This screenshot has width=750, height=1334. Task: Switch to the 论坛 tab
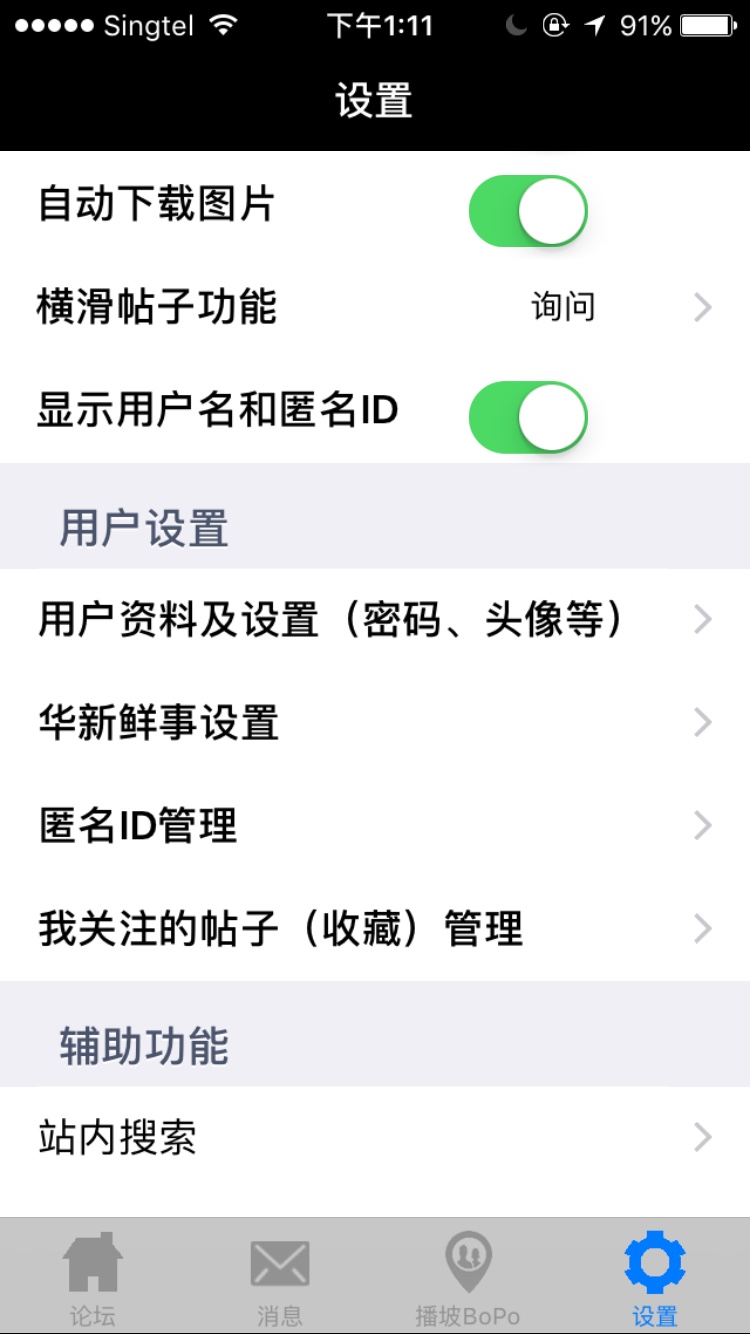pos(93,1277)
